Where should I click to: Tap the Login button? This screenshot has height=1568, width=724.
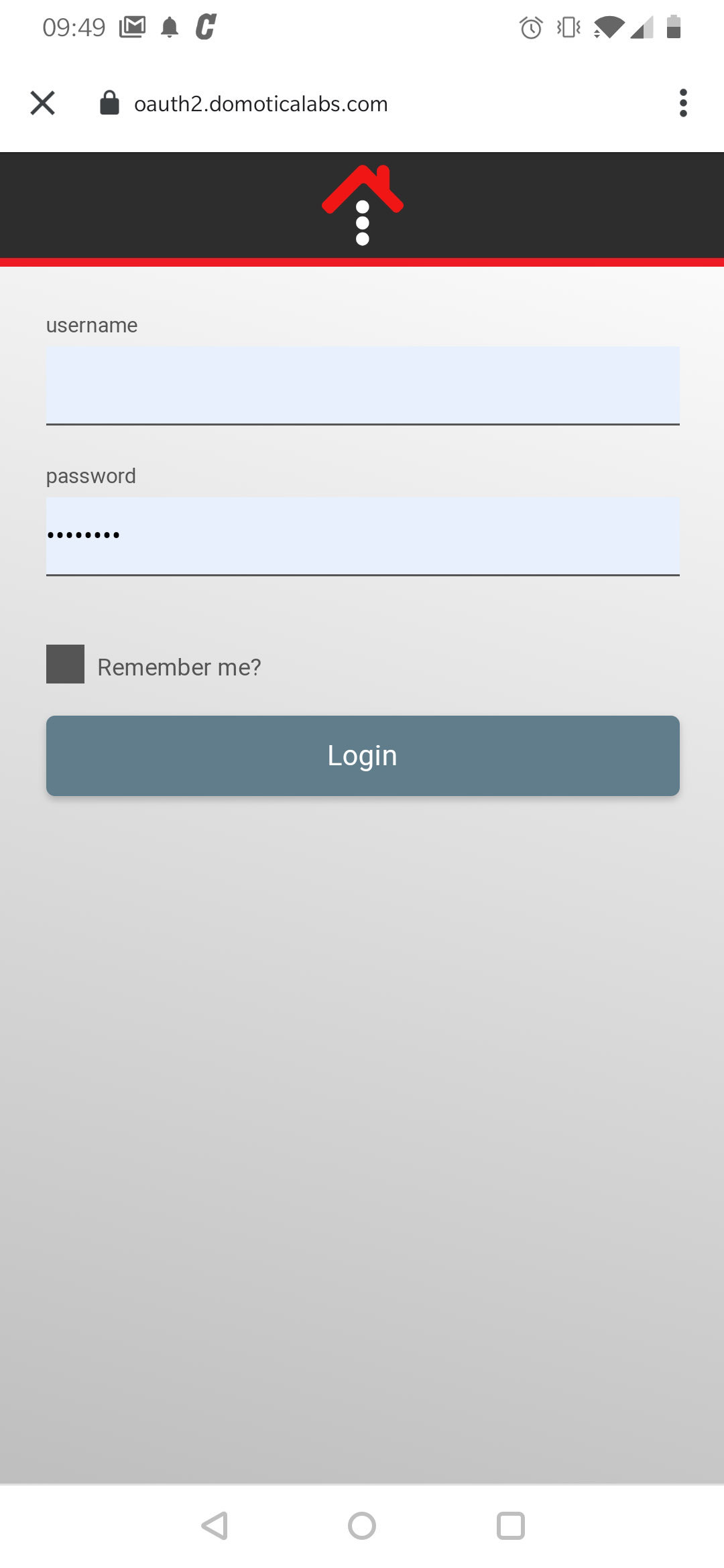pos(363,756)
